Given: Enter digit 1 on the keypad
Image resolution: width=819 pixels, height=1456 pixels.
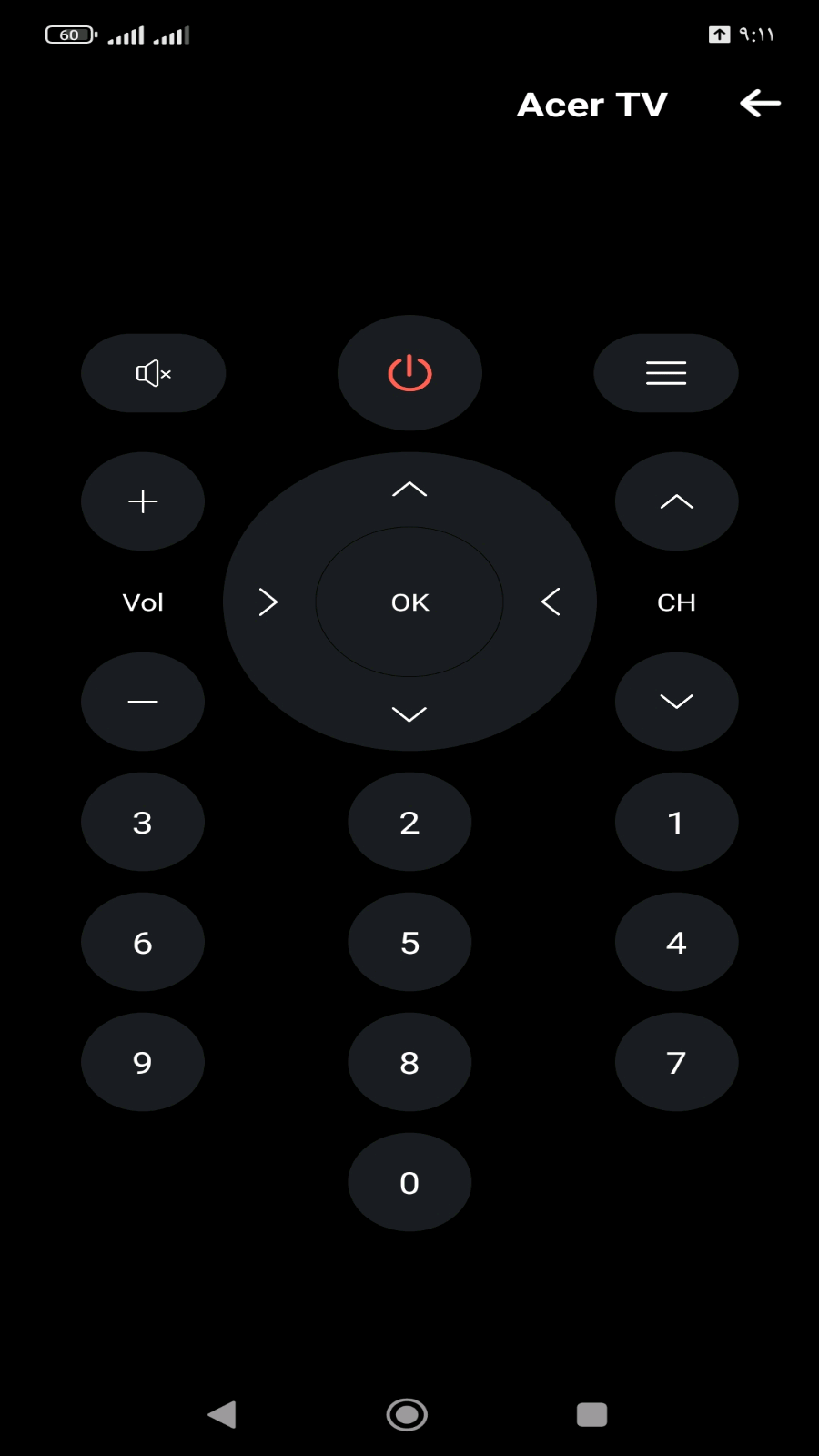Looking at the screenshot, I should point(676,823).
